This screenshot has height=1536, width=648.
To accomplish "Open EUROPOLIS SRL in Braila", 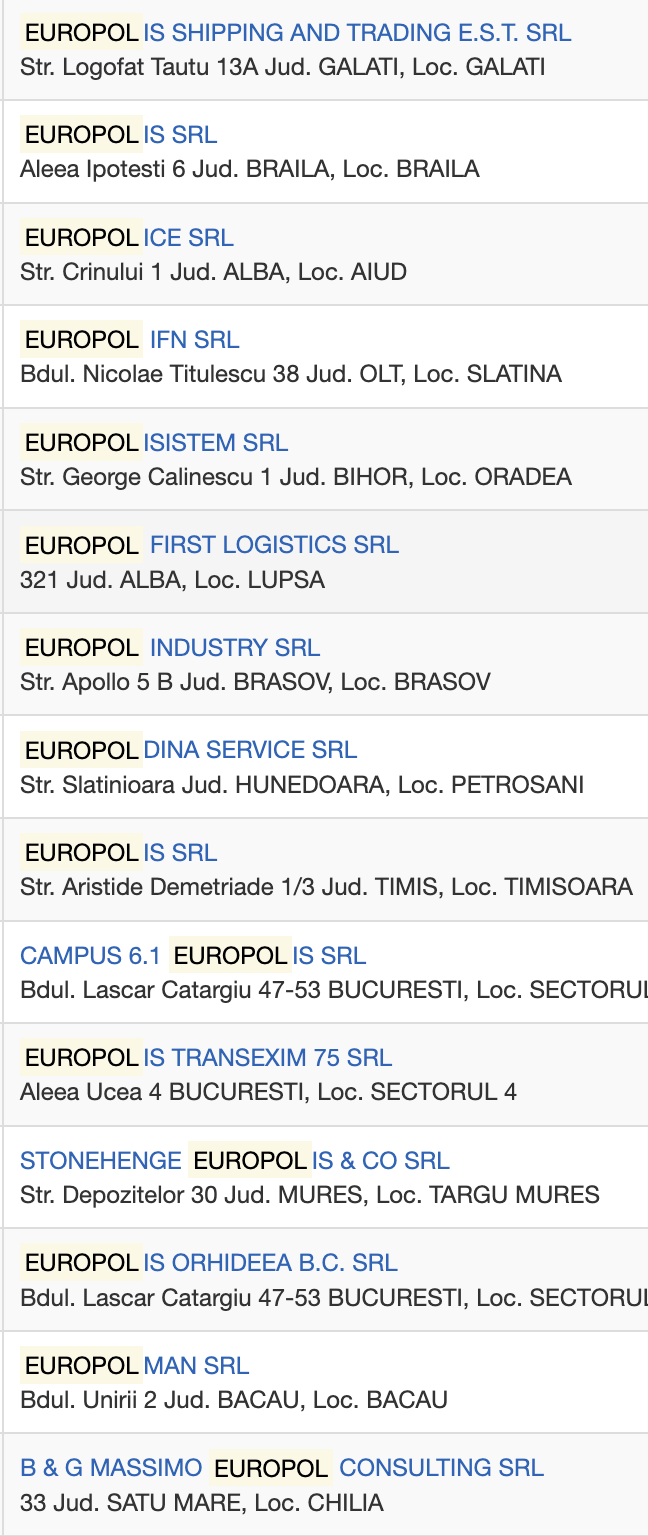I will click(x=120, y=135).
